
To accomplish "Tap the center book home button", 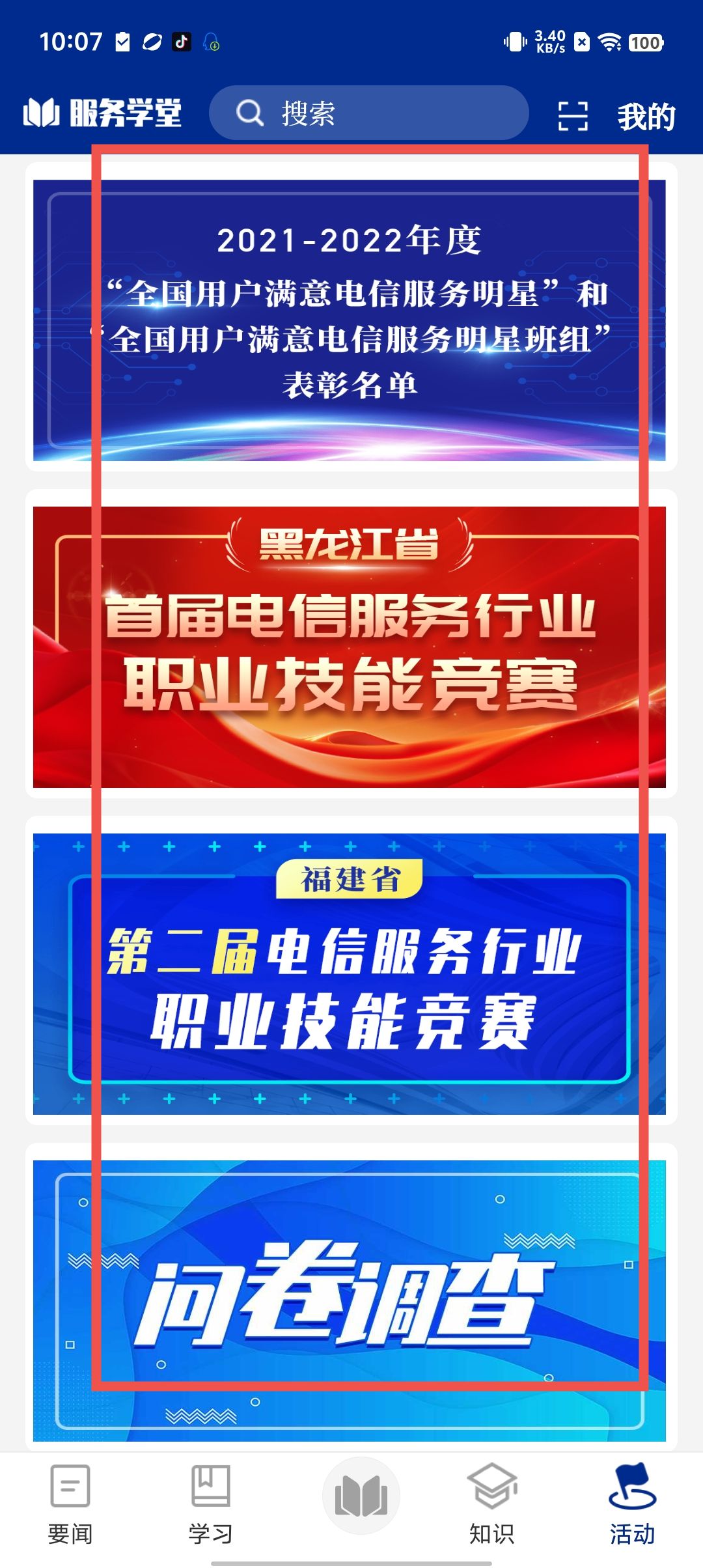I will point(361,1496).
